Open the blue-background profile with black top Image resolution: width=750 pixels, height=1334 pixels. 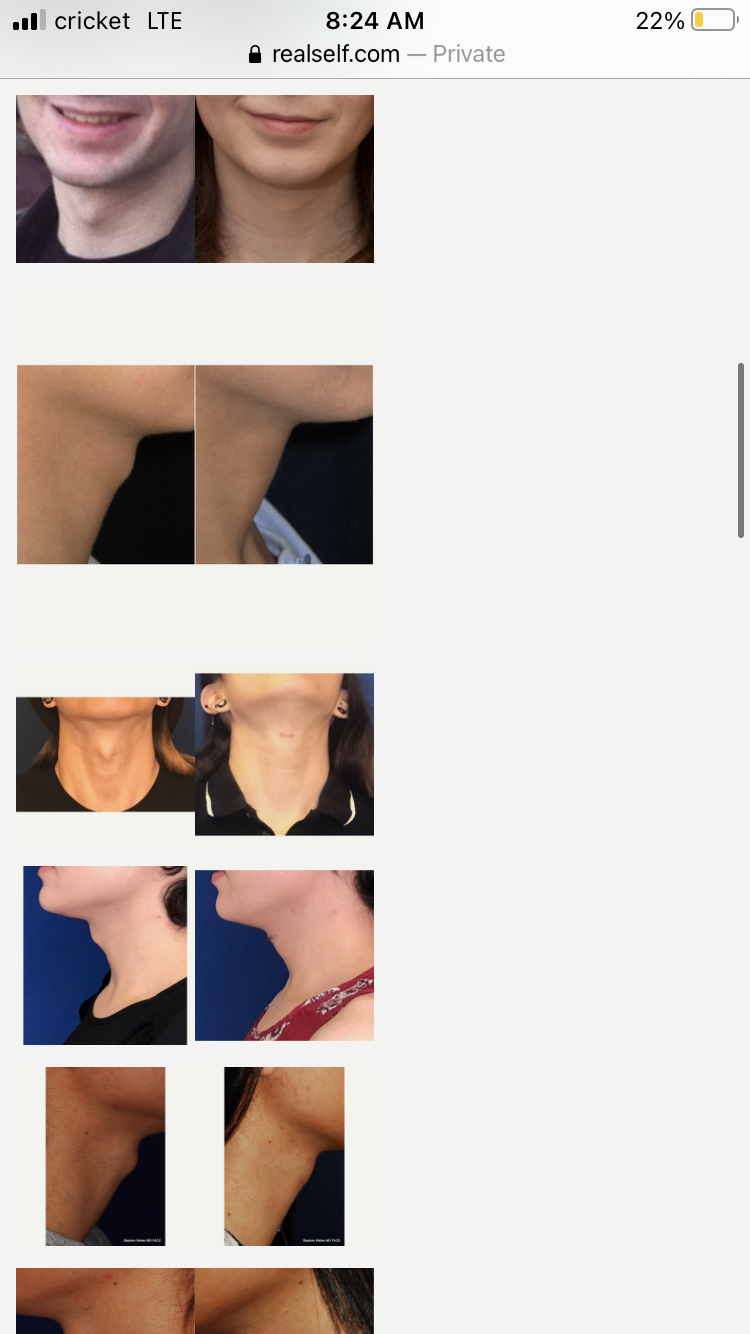[105, 955]
